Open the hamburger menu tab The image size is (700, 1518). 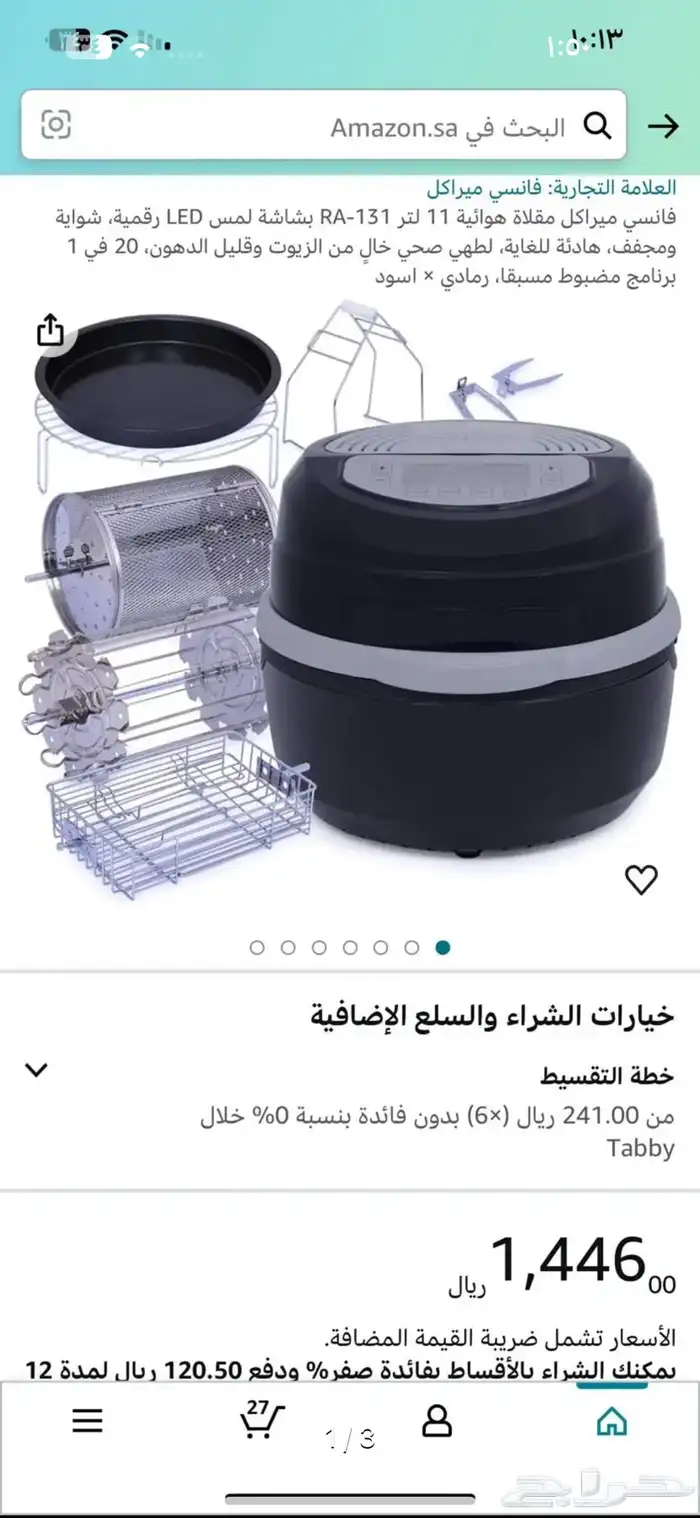(x=87, y=1422)
